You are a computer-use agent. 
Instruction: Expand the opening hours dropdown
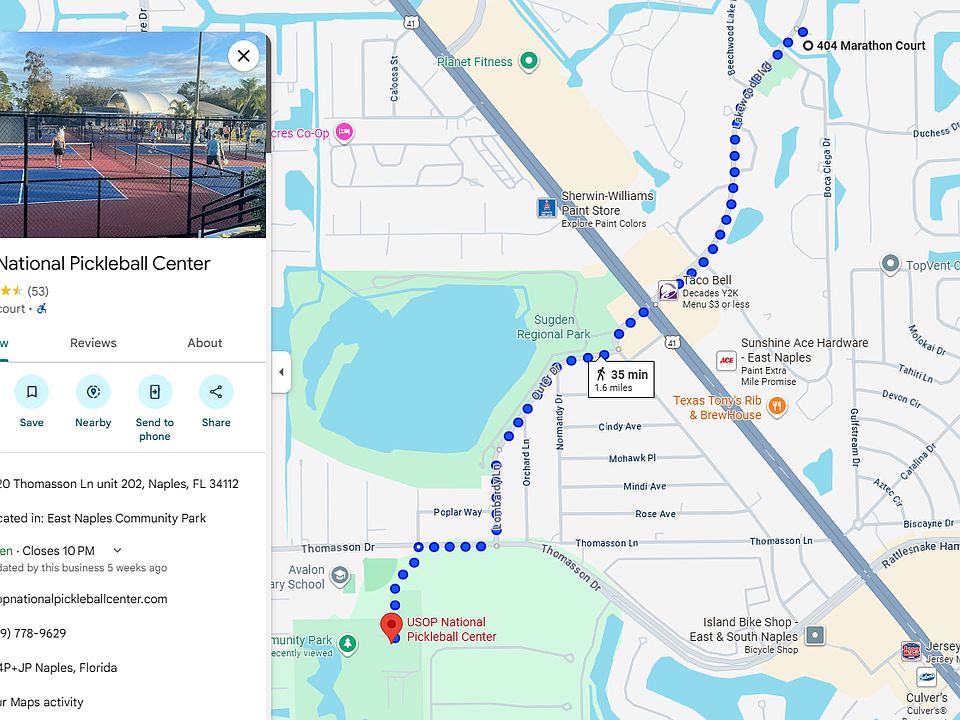pyautogui.click(x=117, y=550)
